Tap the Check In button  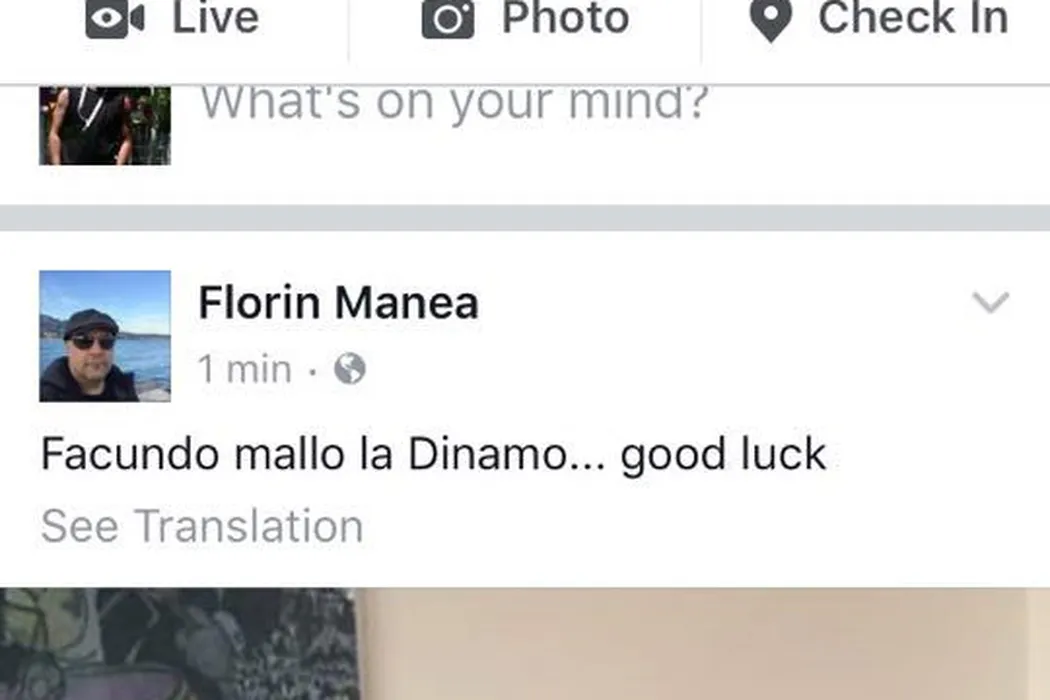click(880, 20)
